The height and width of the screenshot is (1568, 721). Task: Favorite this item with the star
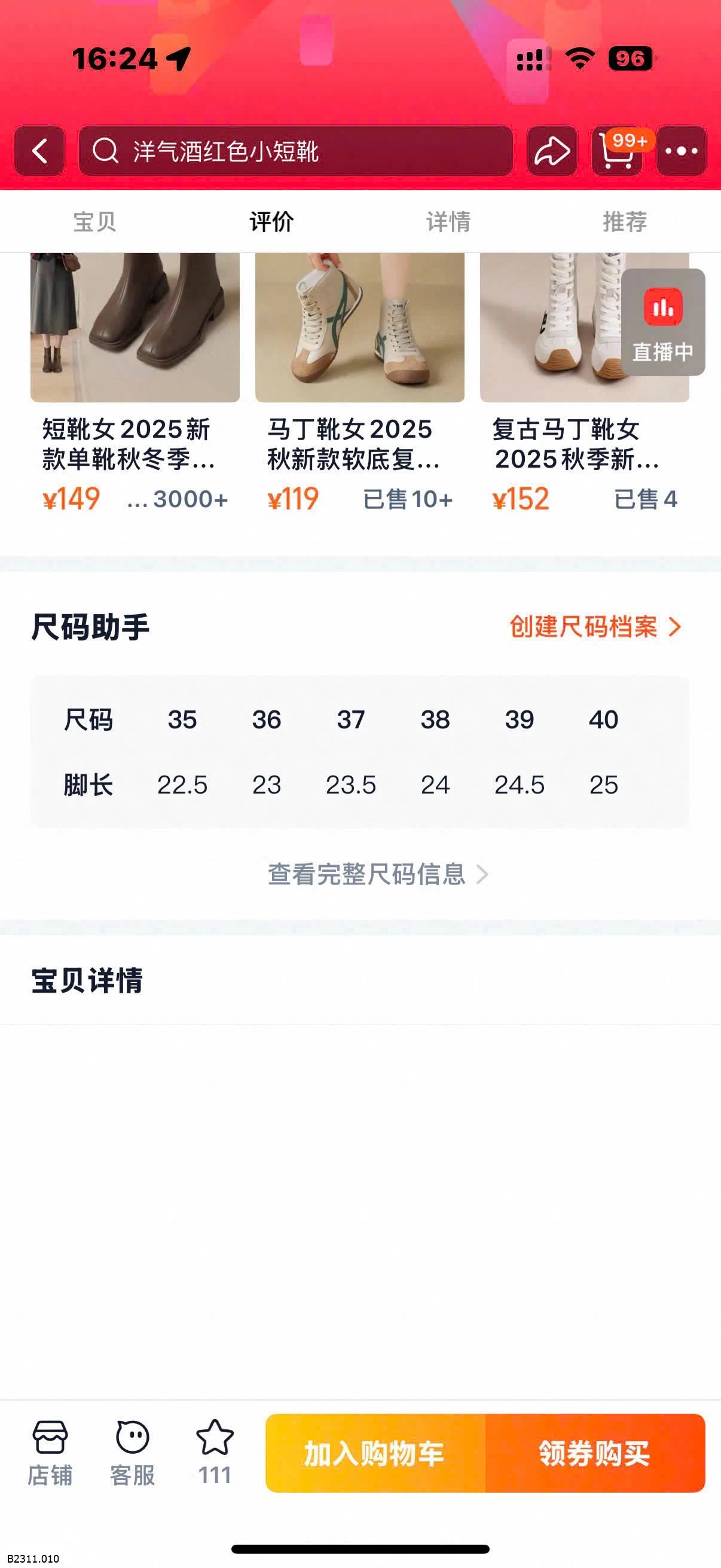(x=215, y=1453)
